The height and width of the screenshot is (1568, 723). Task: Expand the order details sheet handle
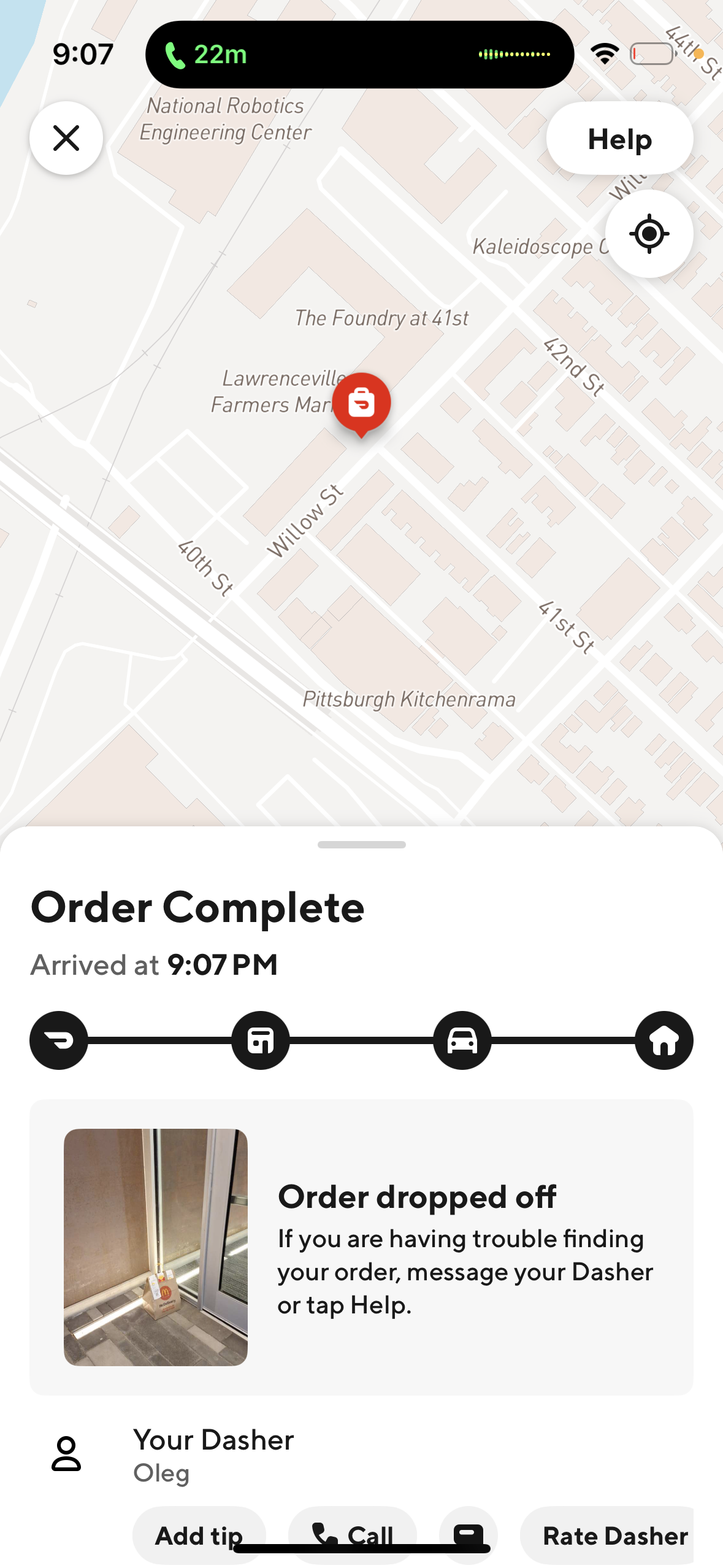click(361, 844)
